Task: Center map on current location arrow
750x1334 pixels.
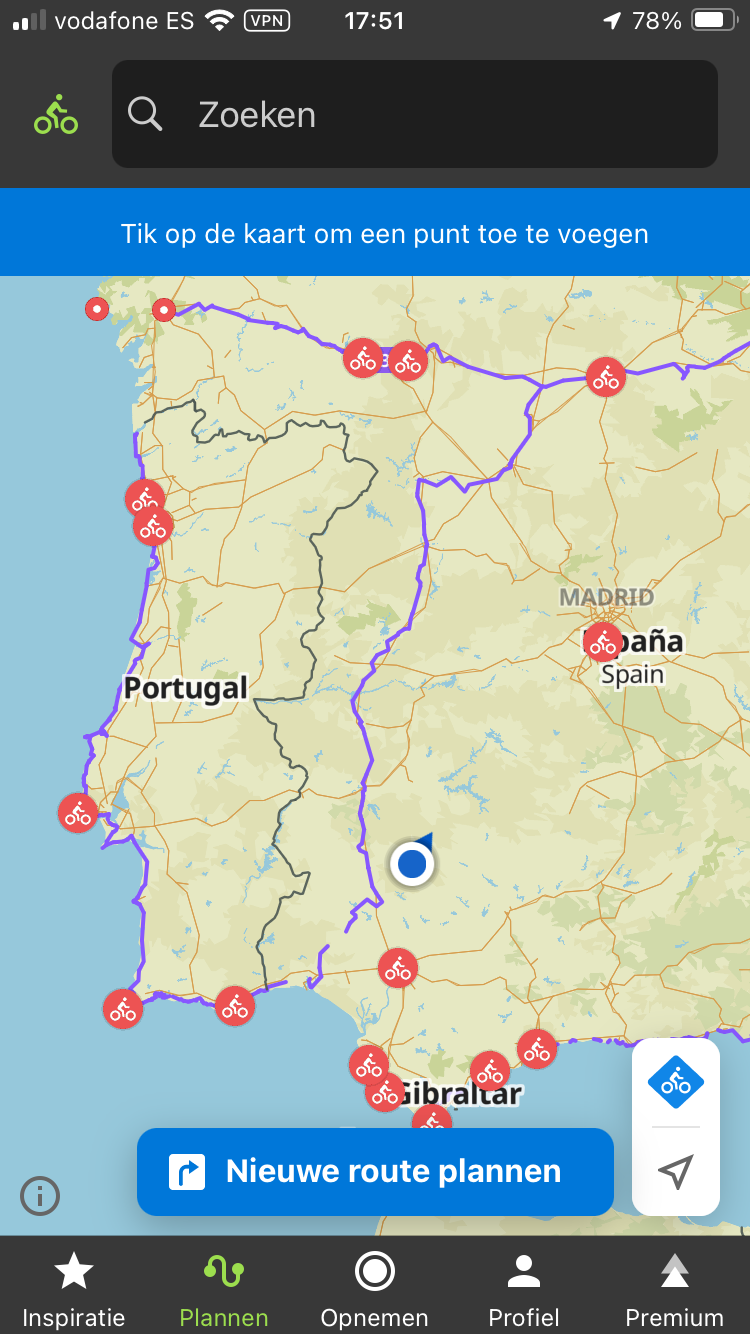Action: tap(676, 1171)
